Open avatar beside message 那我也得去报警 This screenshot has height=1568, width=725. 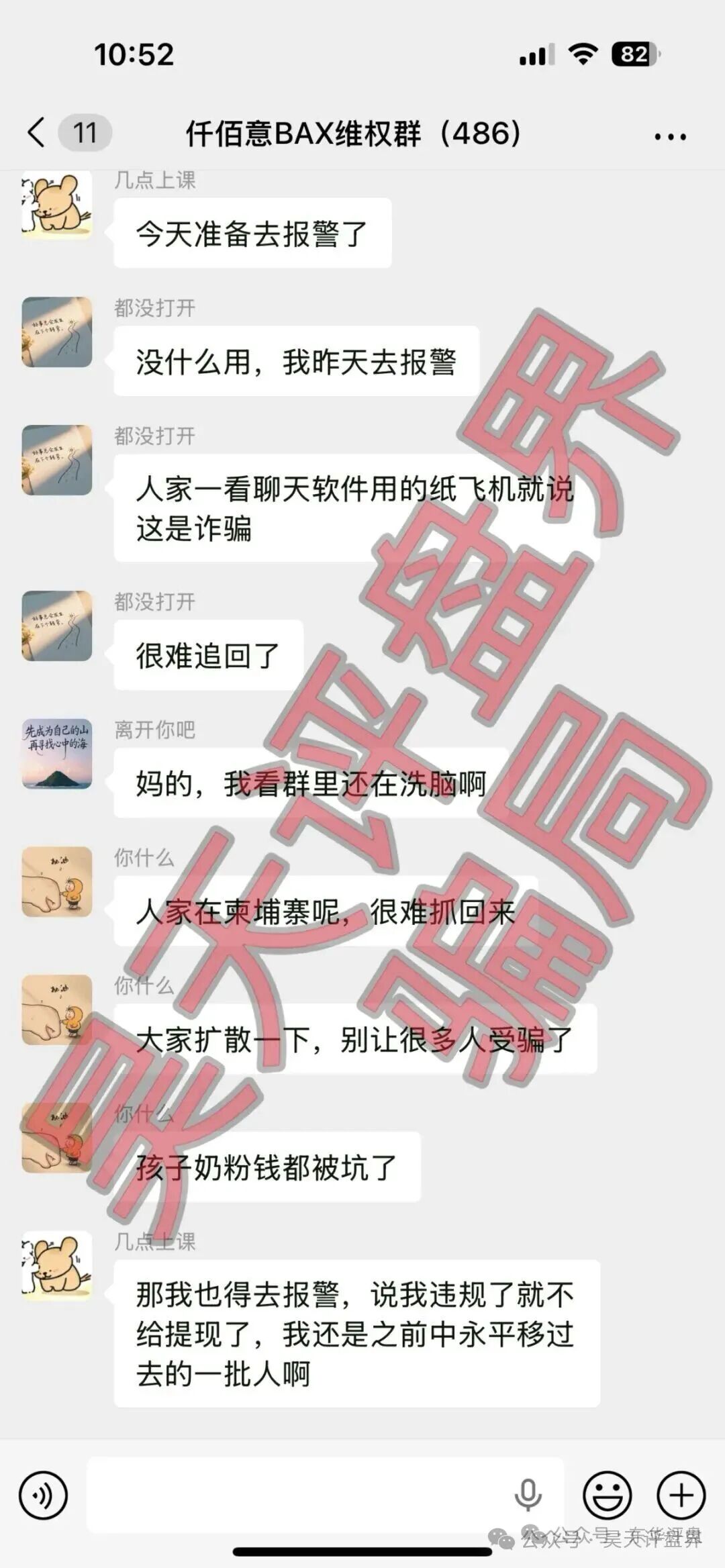[57, 1266]
